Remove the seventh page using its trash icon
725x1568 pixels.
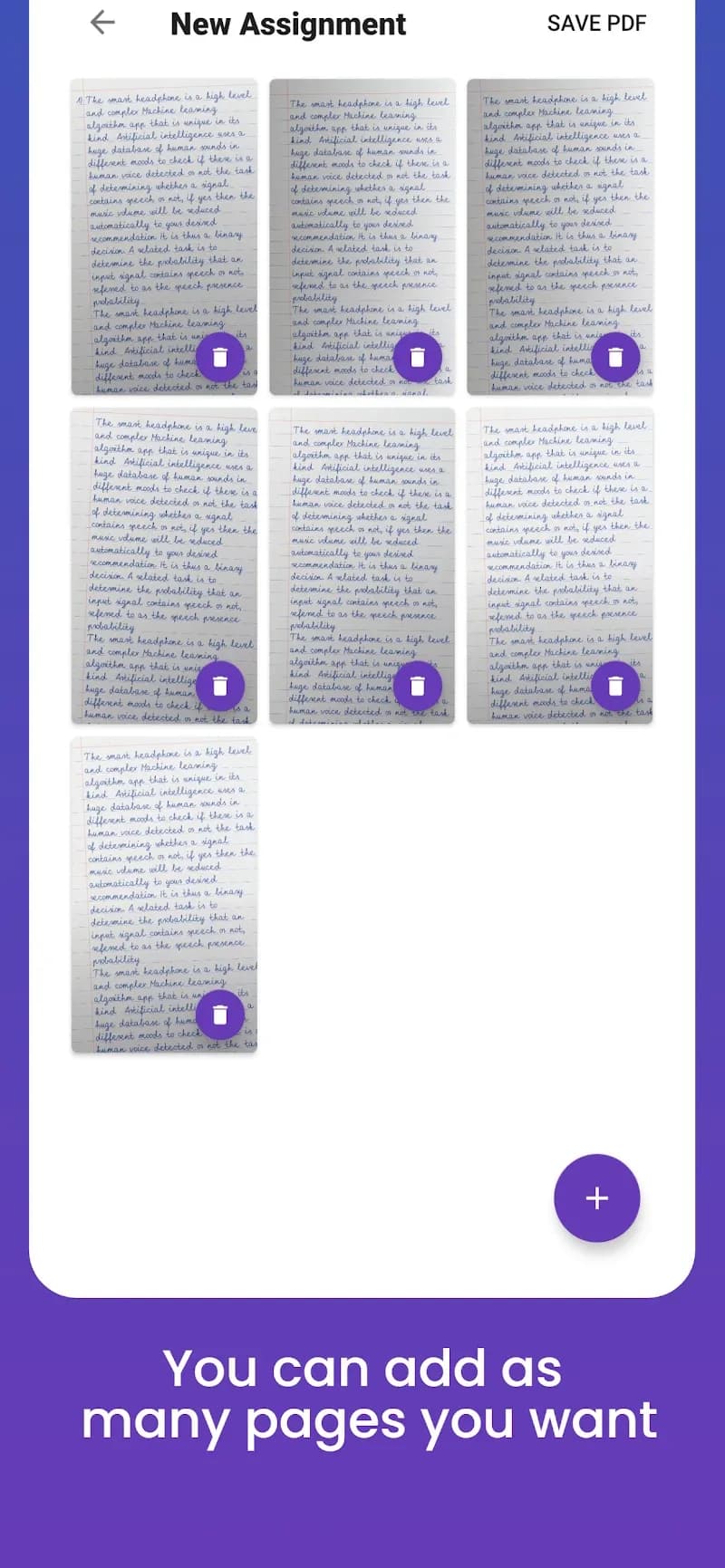(222, 1015)
